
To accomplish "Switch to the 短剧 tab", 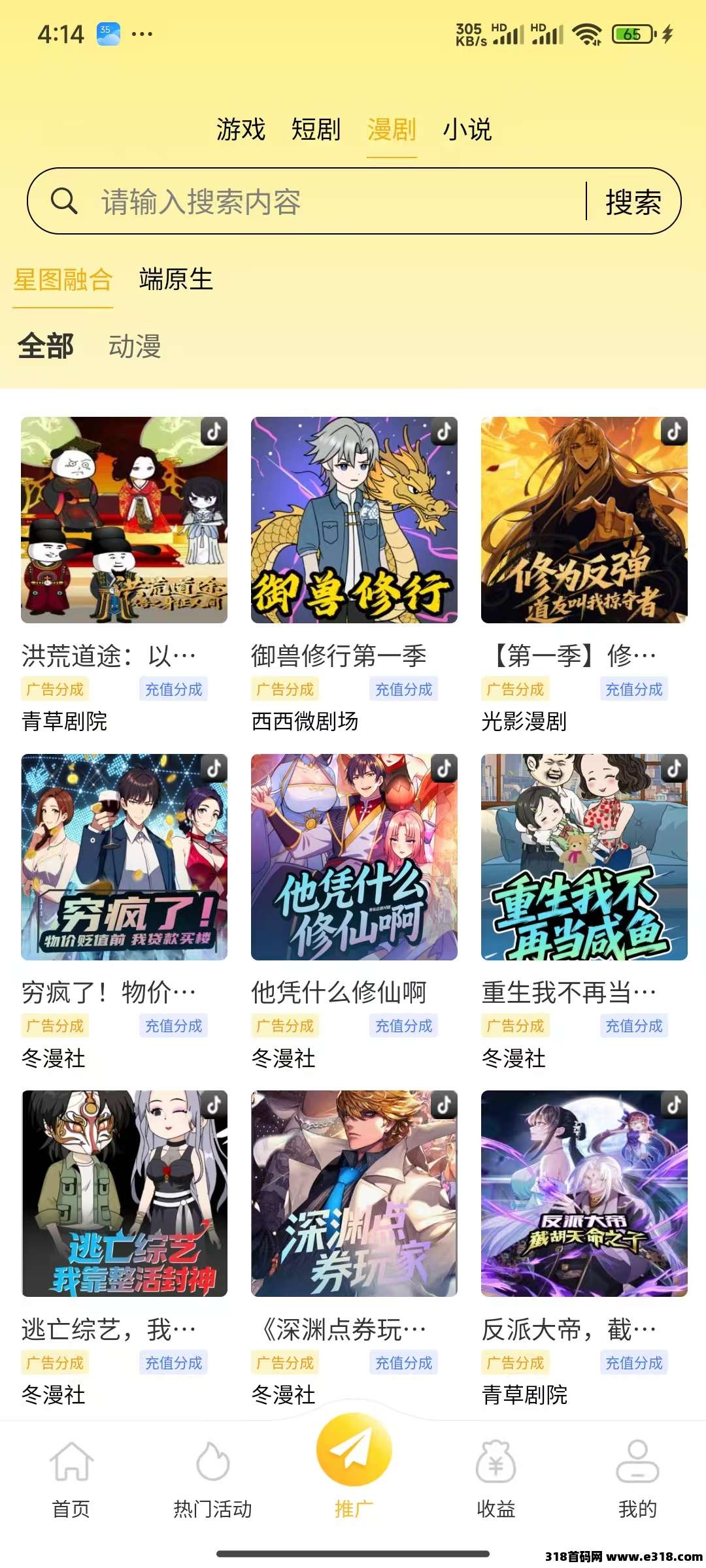I will coord(316,129).
